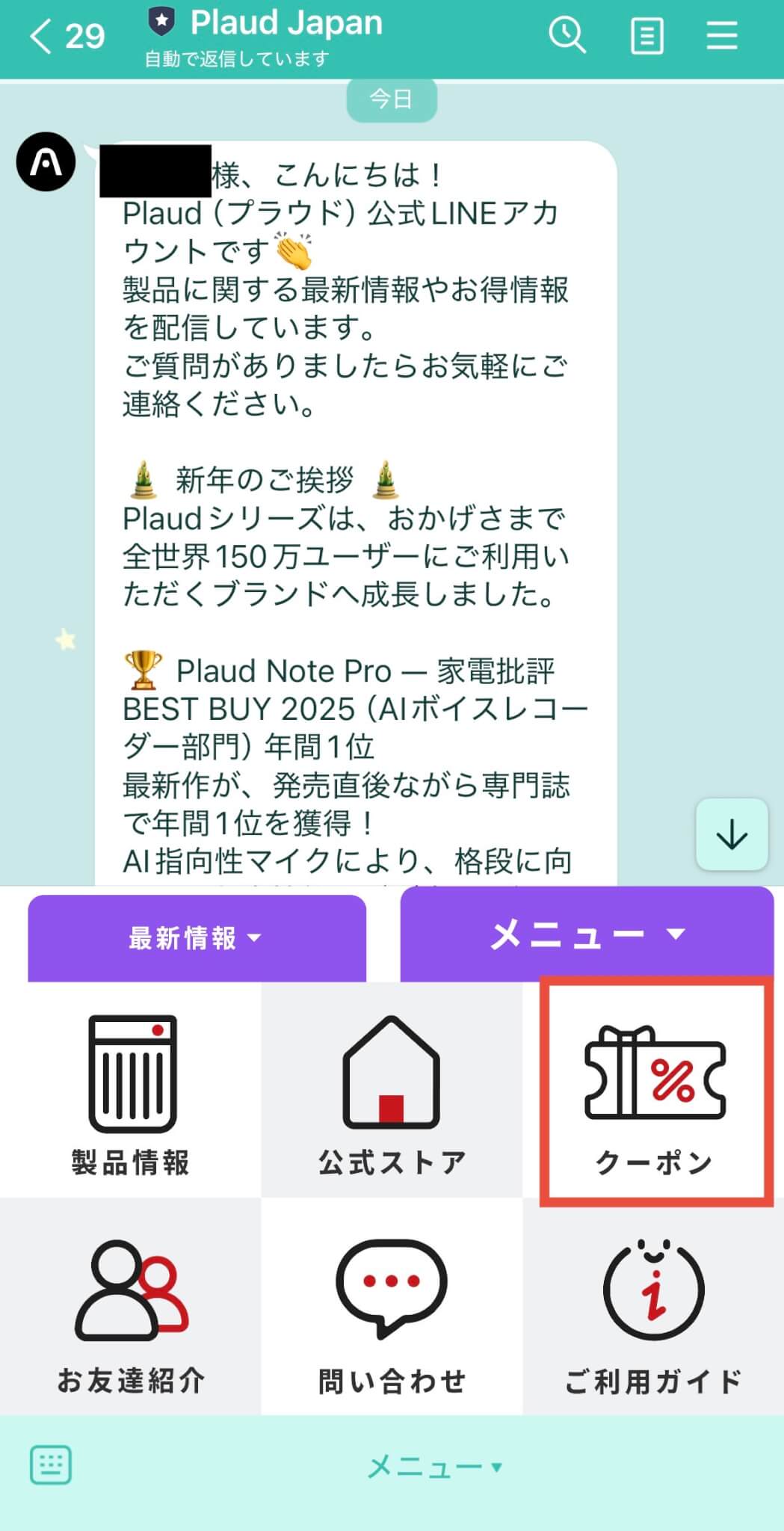784x1531 pixels.
Task: Open the hamburger menu
Action: pos(722,36)
